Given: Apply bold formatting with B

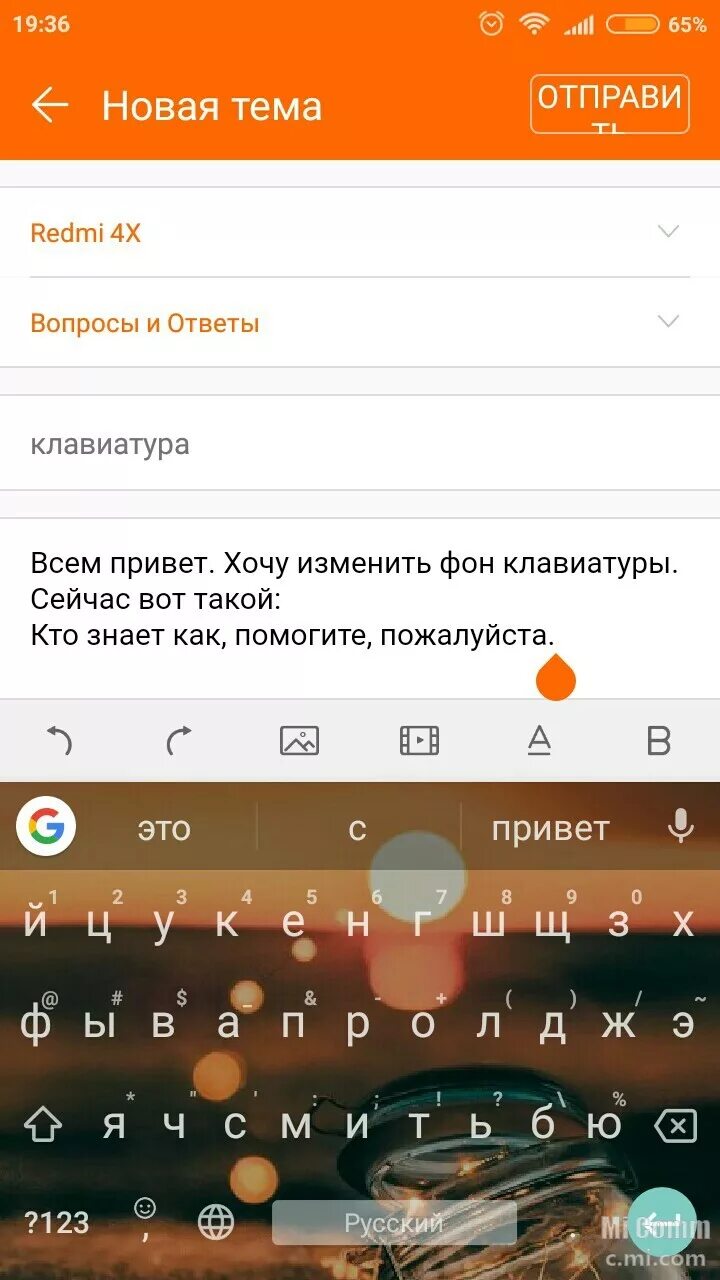Looking at the screenshot, I should point(658,741).
